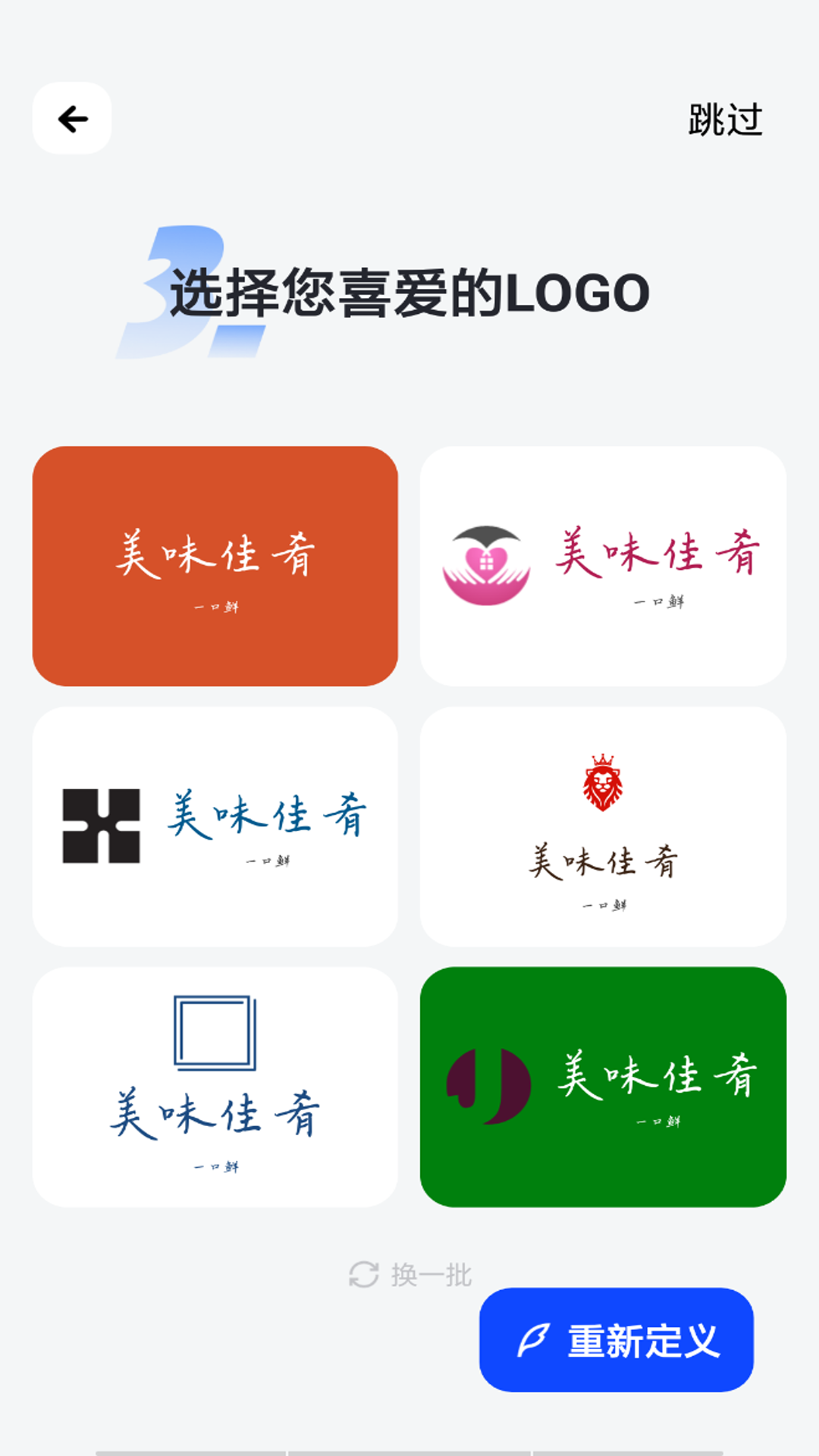
Task: Pick the logo with black square emblem
Action: pyautogui.click(x=215, y=826)
